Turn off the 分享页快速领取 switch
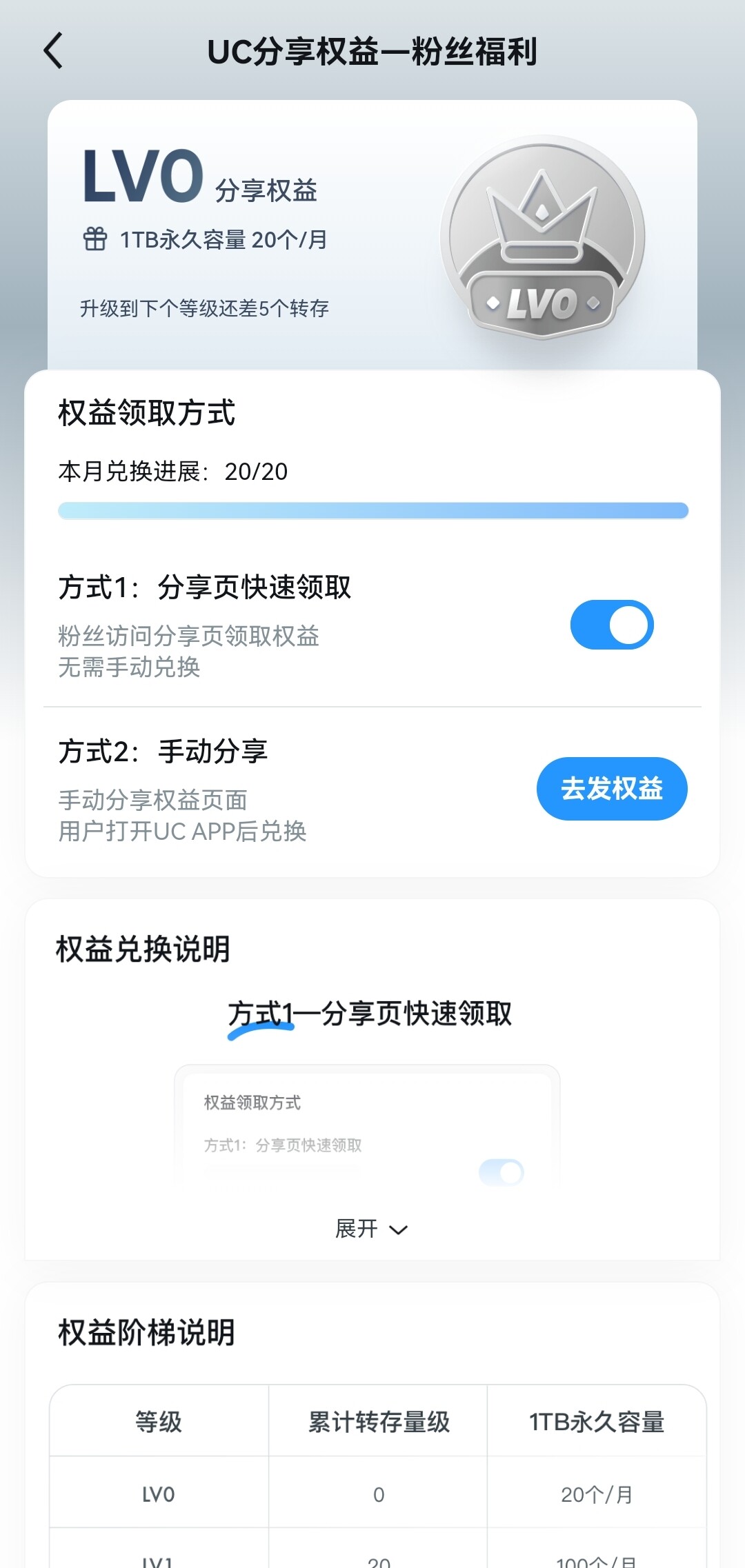This screenshot has width=745, height=1568. tap(611, 625)
